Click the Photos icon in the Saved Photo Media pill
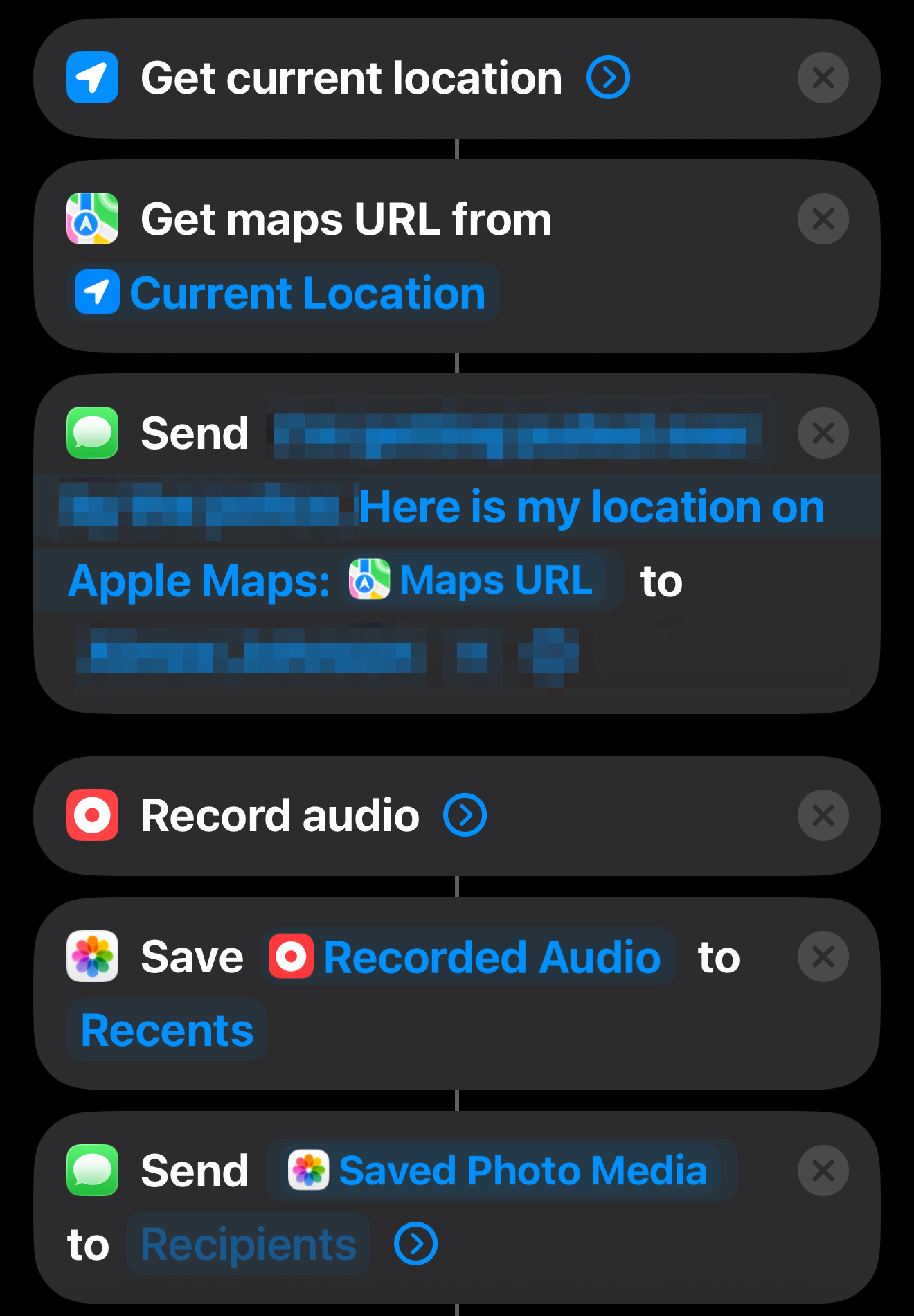The image size is (914, 1316). click(x=309, y=1171)
